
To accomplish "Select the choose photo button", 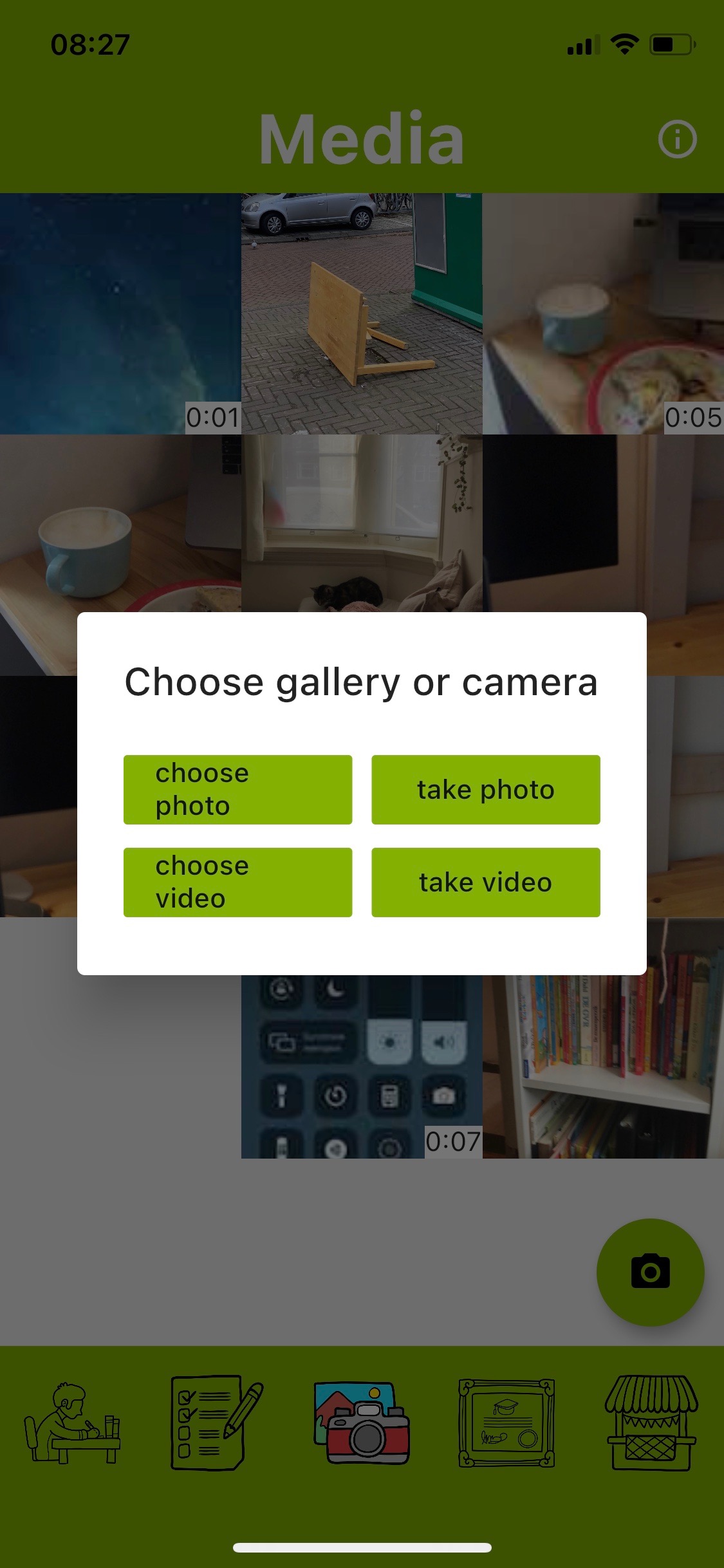I will click(237, 789).
